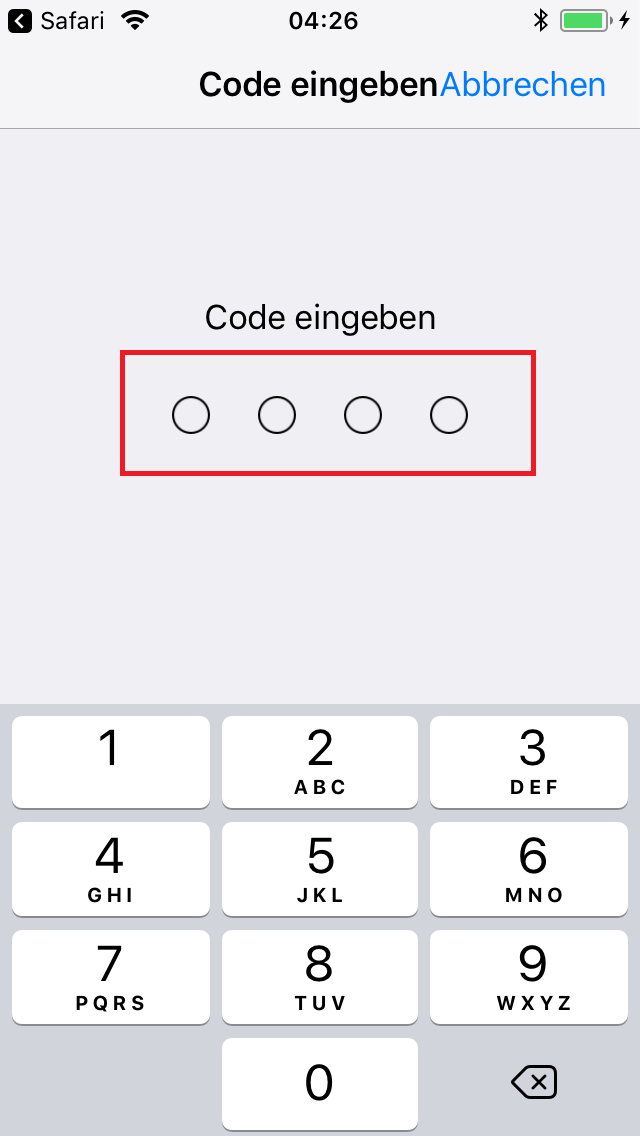This screenshot has width=640, height=1136.
Task: Enter digit 6 MNO on the keypad
Action: 529,869
